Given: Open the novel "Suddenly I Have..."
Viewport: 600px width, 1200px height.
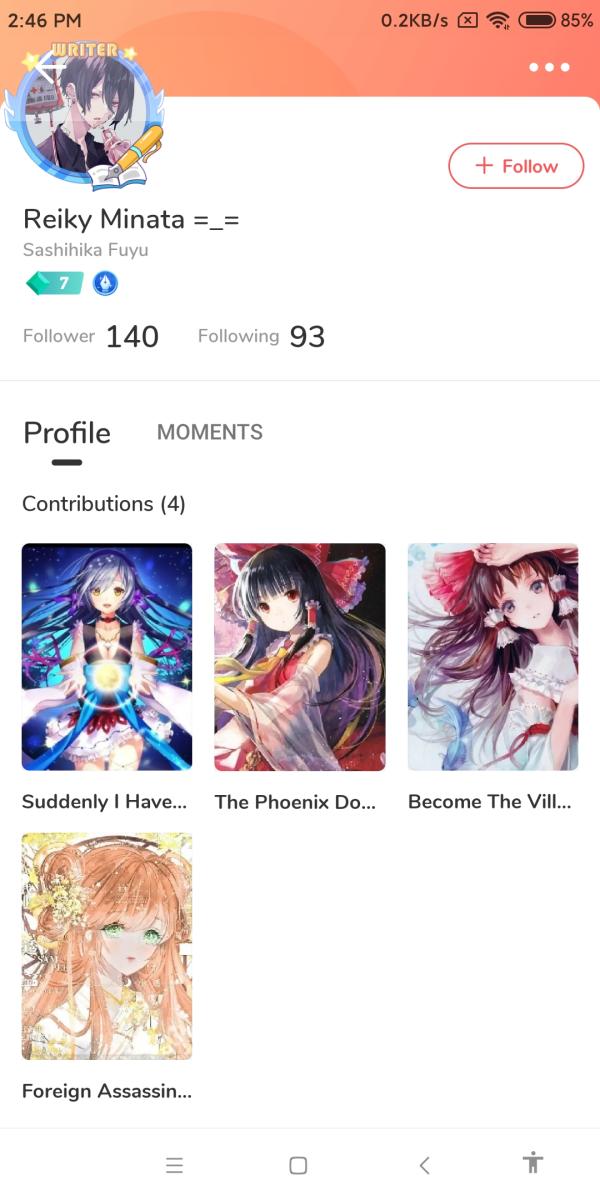Looking at the screenshot, I should [x=107, y=657].
